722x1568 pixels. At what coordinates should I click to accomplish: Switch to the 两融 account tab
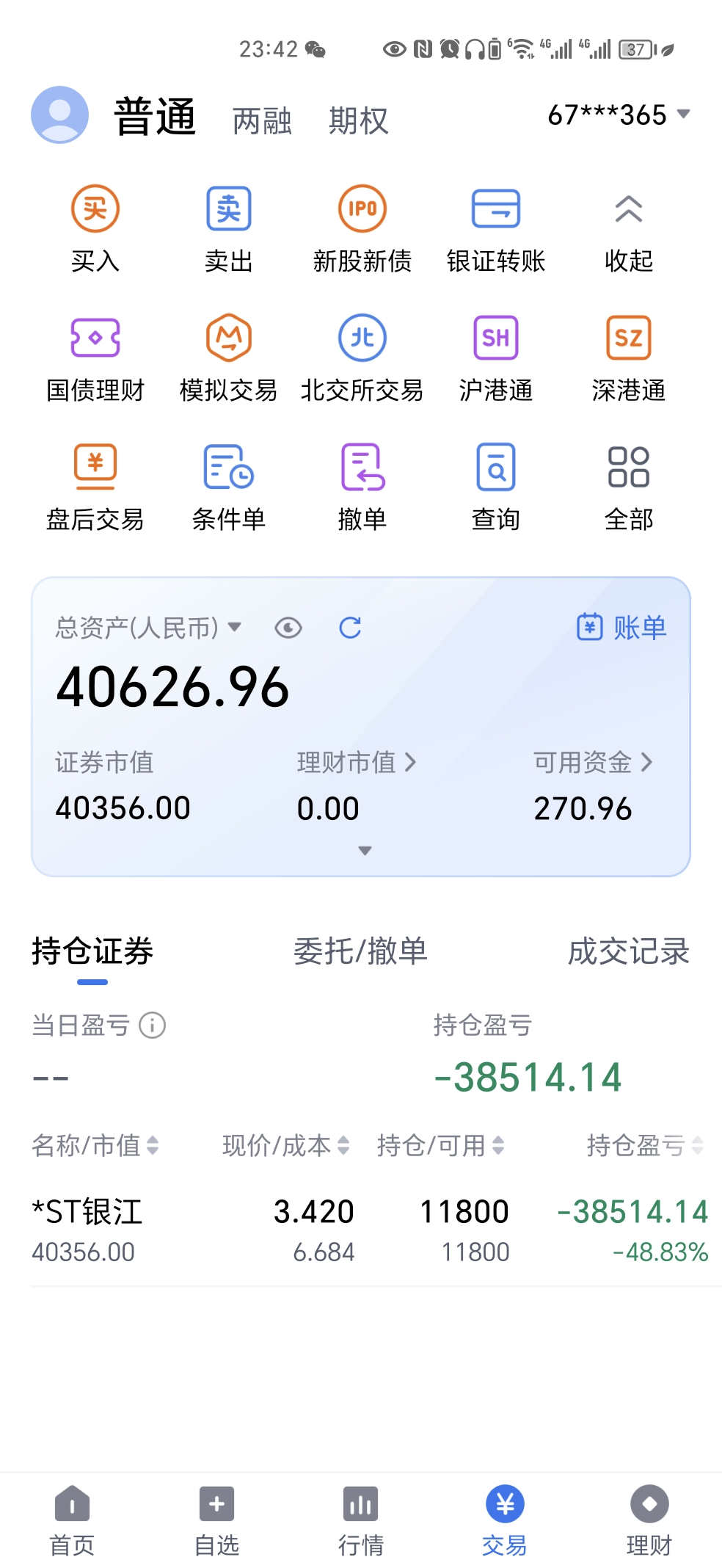tap(262, 121)
